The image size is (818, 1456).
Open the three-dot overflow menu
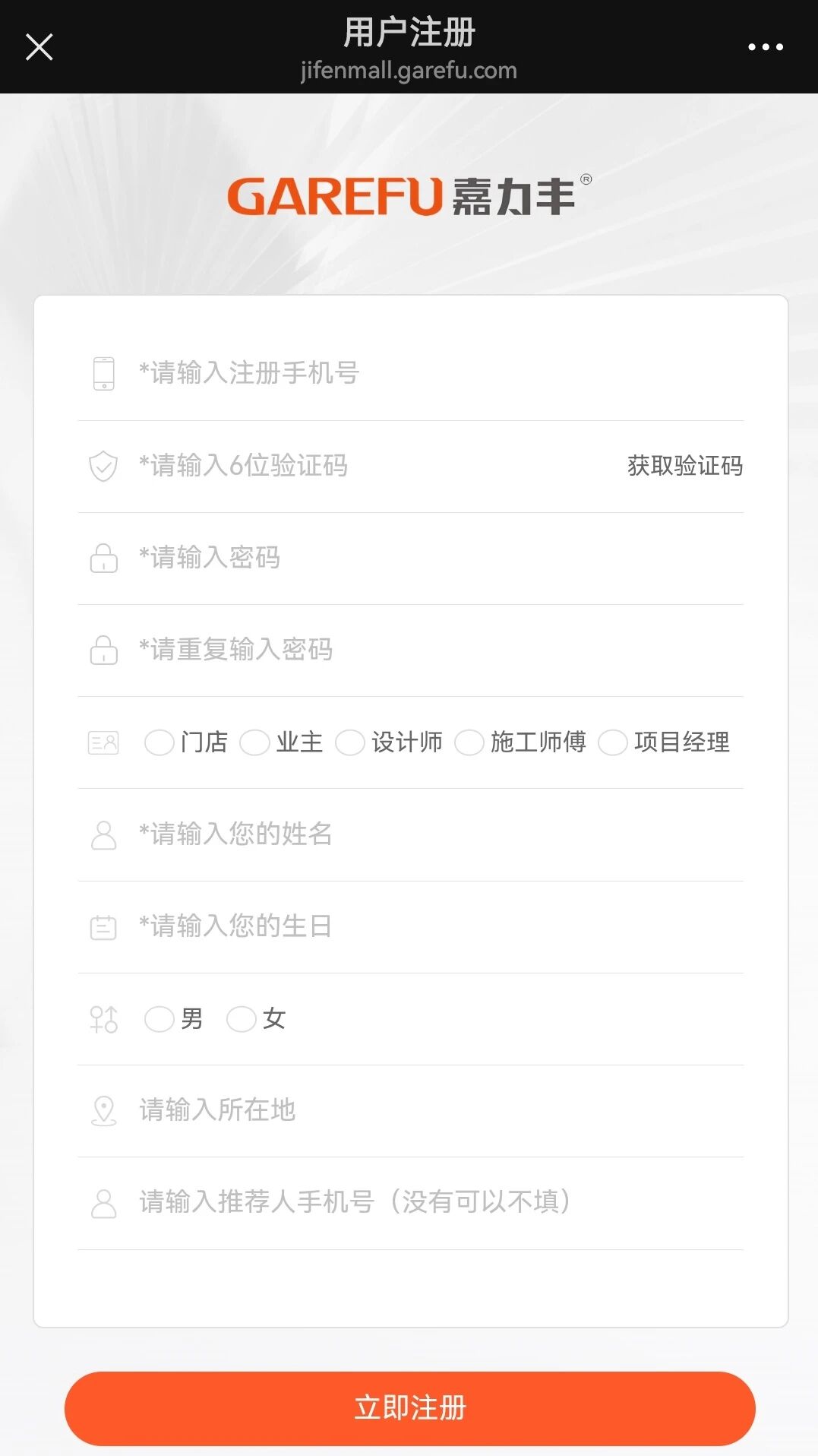(x=765, y=47)
